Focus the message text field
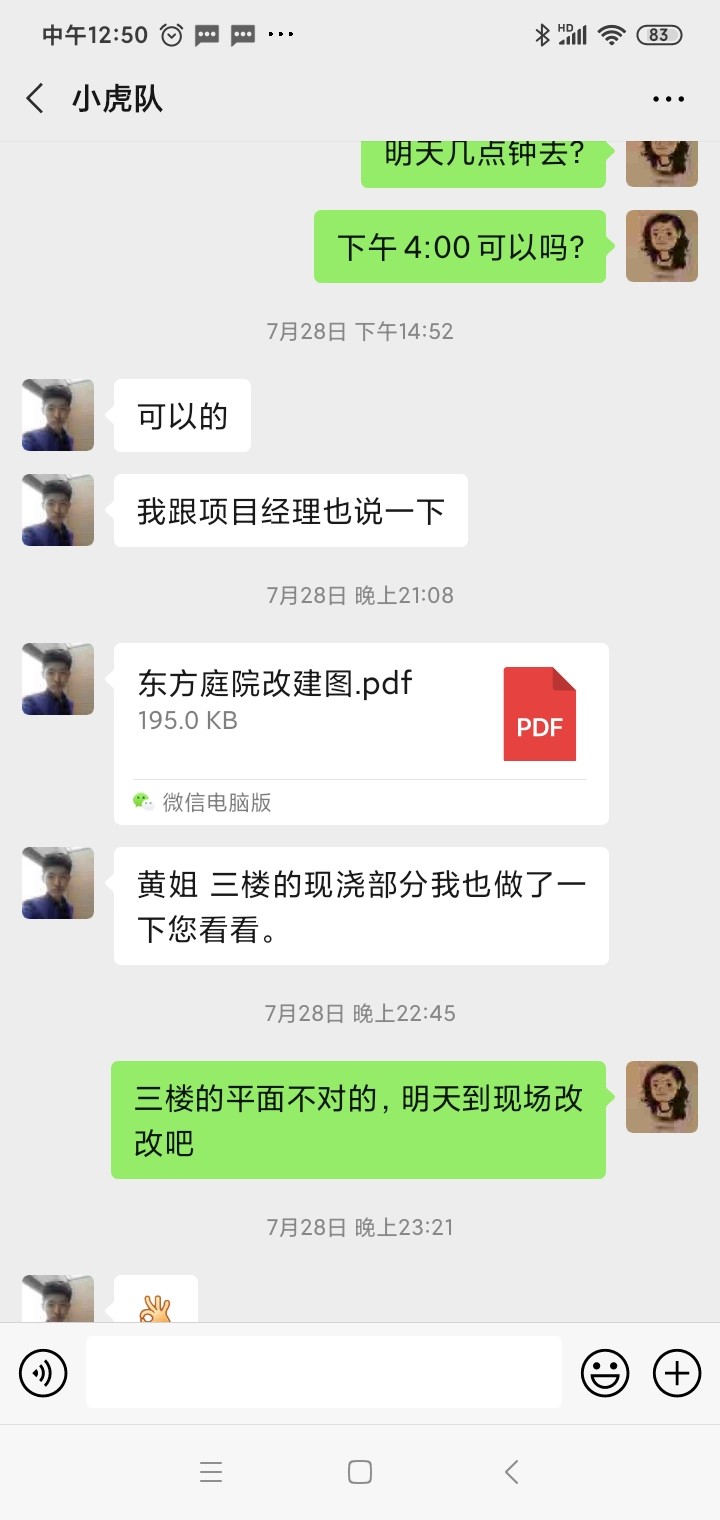Screen dimensions: 720x1520 coord(323,1372)
